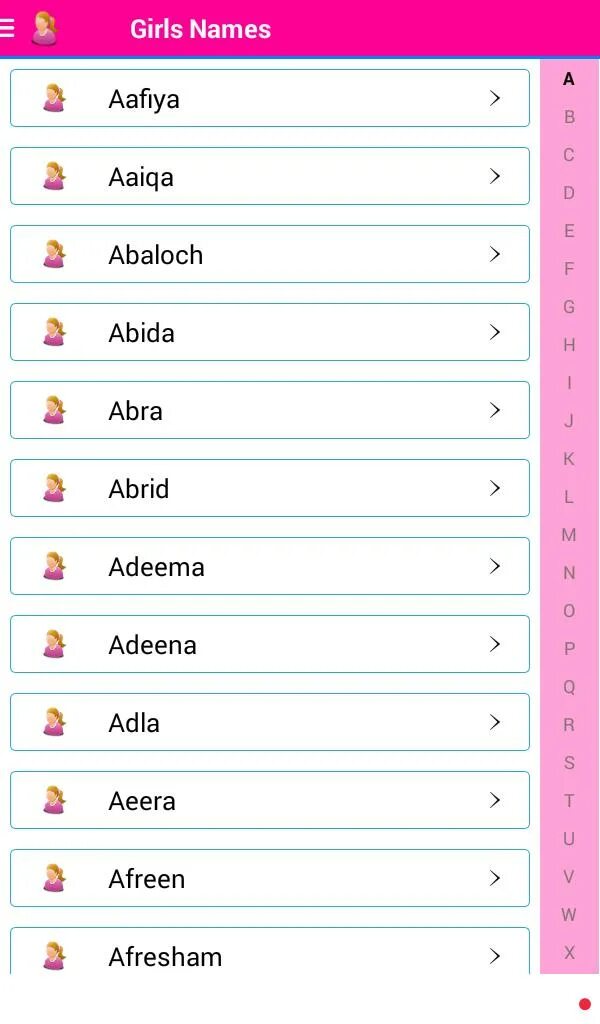Open the name Aafiya
The height and width of the screenshot is (1024, 600).
[270, 98]
